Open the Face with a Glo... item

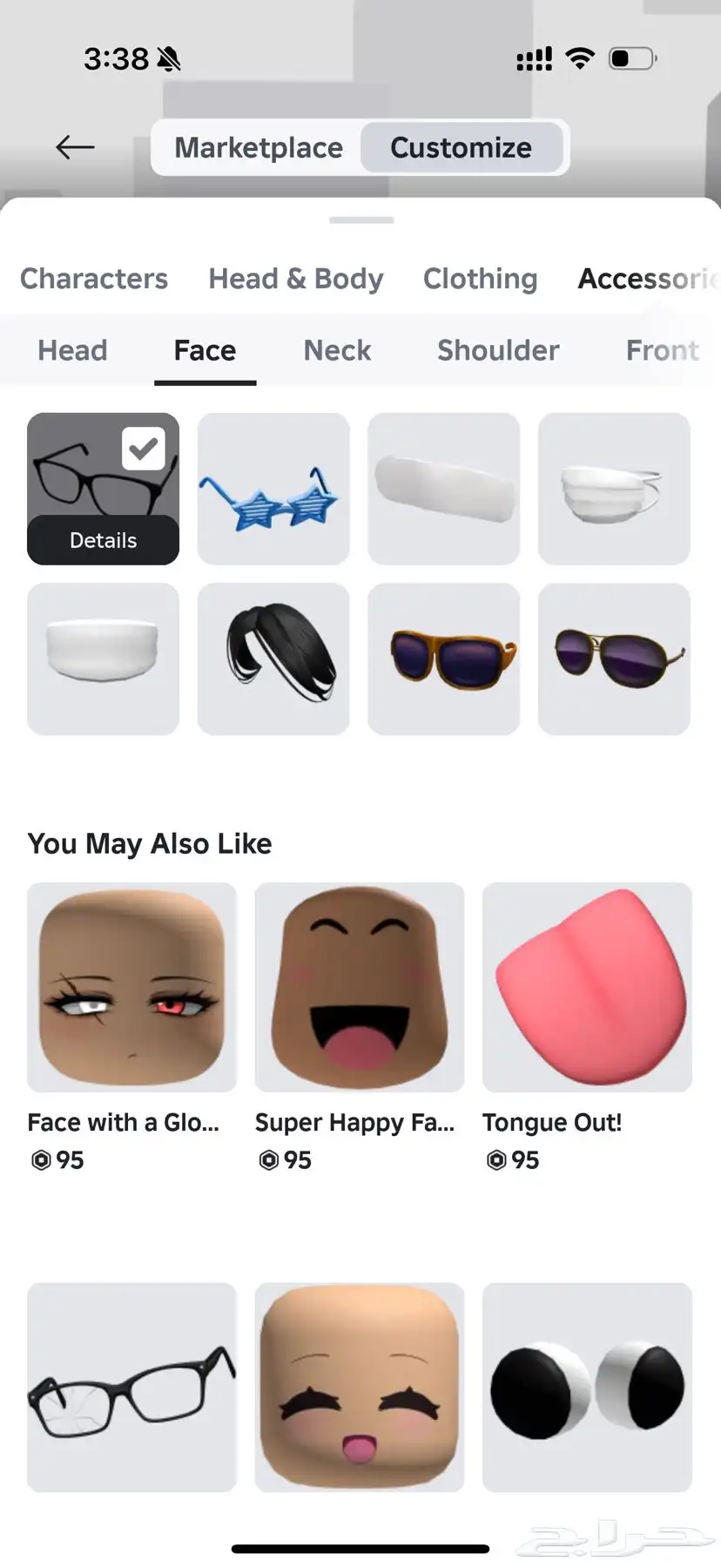point(131,988)
